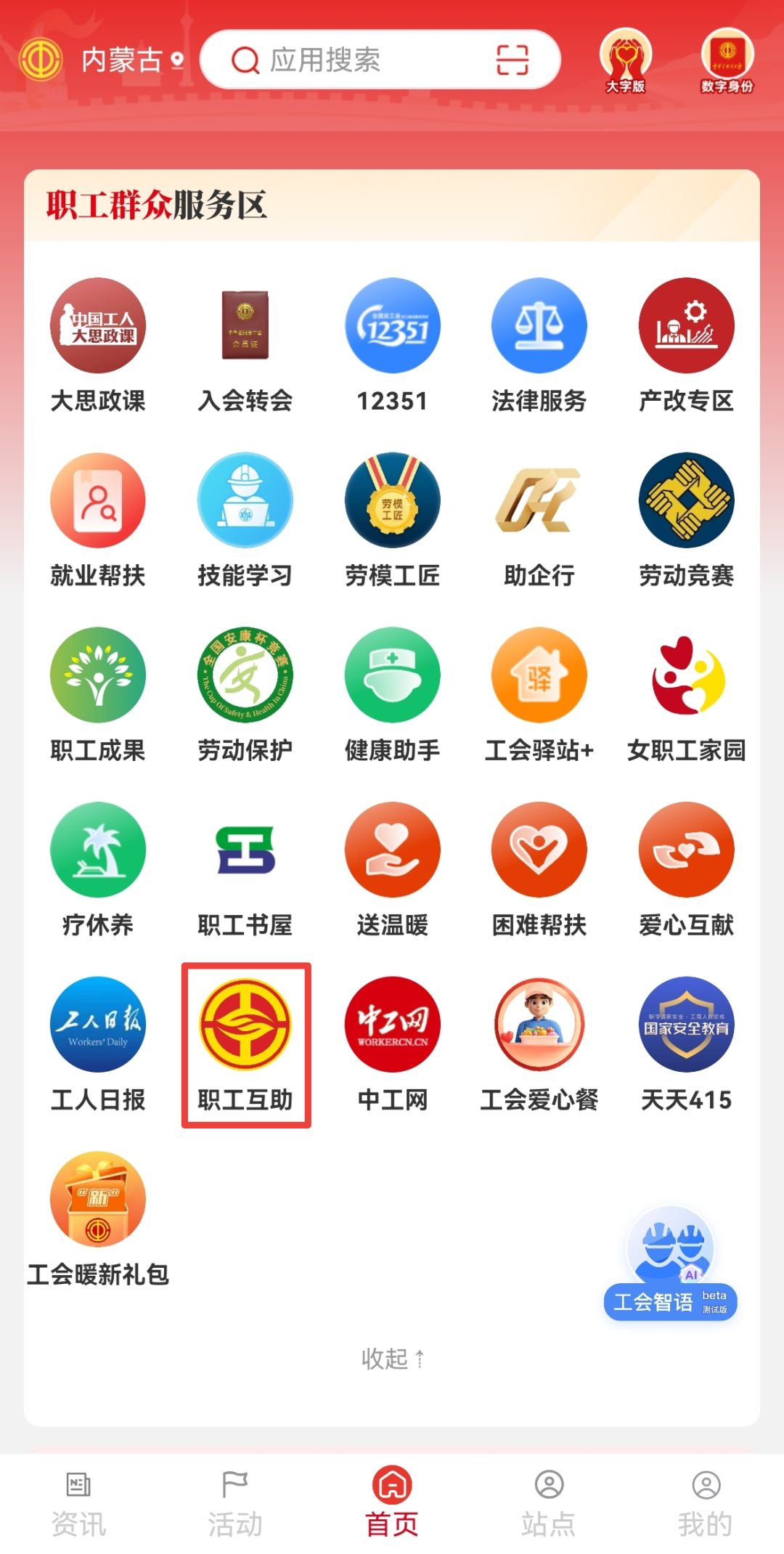Viewport: 784px width, 1554px height.
Task: Collapse the service grid with 收起
Action: click(392, 1358)
